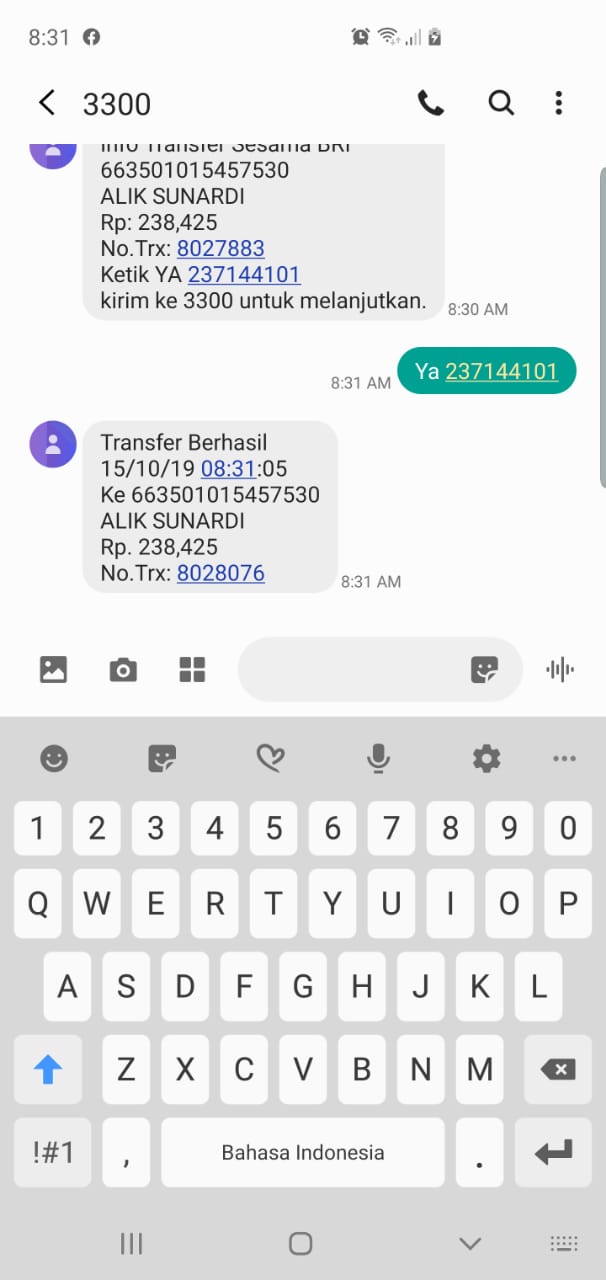Record a voice message
This screenshot has height=1280, width=606.
tap(560, 670)
